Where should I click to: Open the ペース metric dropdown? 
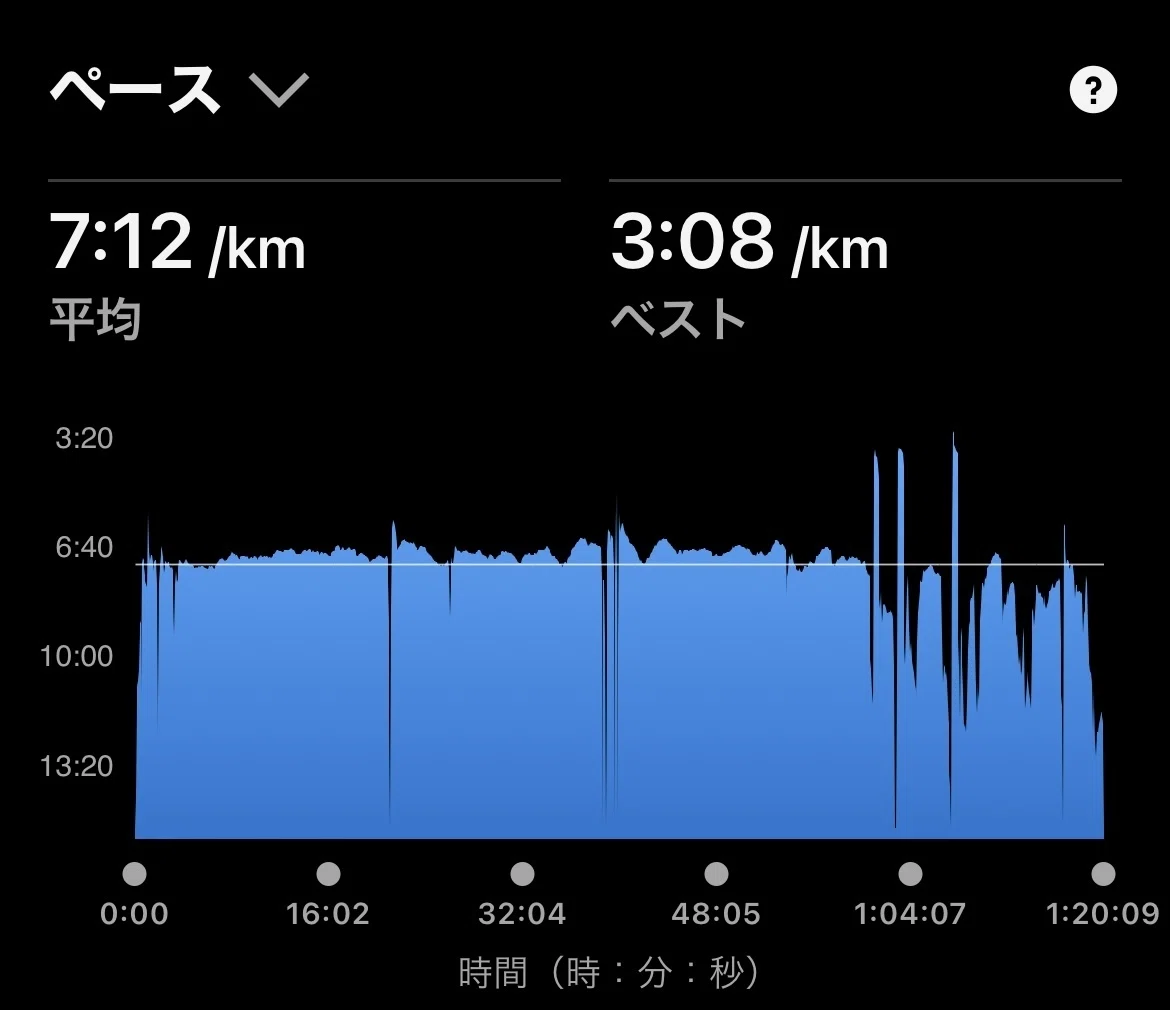click(179, 90)
